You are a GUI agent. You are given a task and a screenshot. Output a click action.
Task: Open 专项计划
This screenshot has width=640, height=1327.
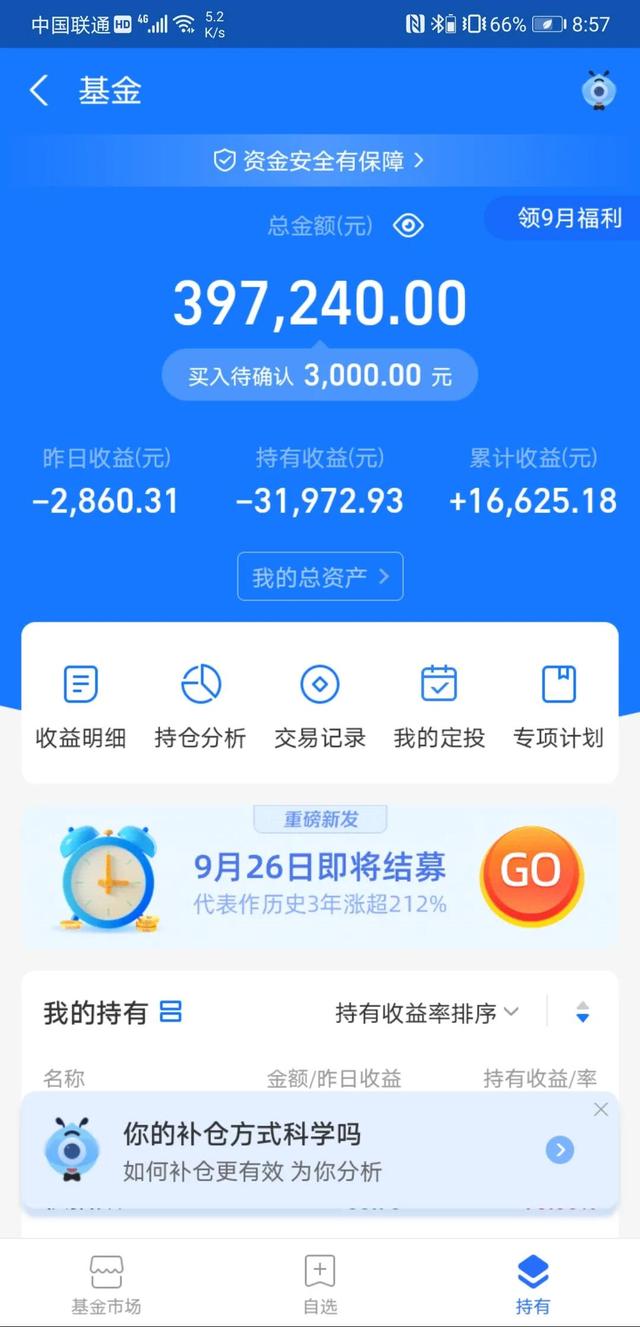pos(558,707)
